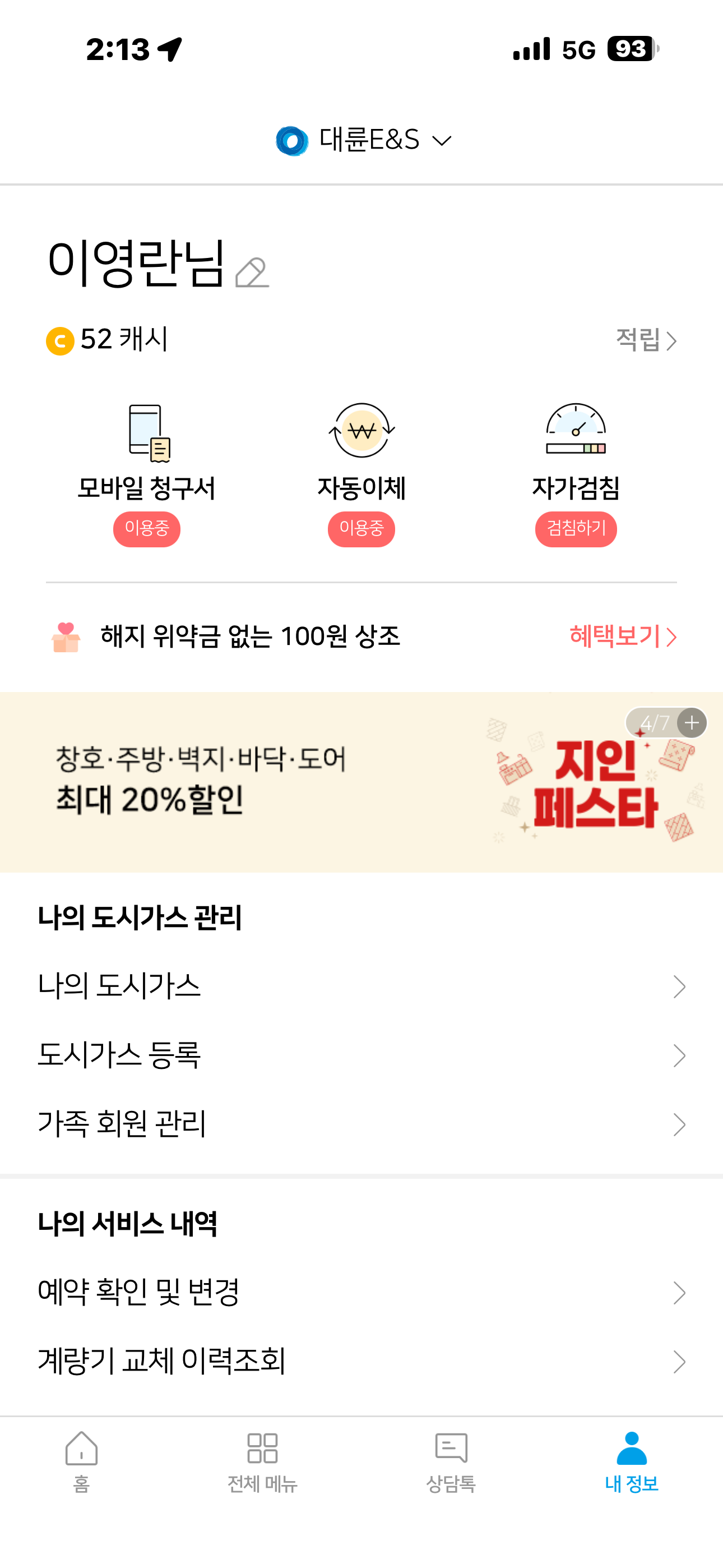View 계량기 교체 이력조회
This screenshot has width=723, height=1568.
pos(361,1362)
